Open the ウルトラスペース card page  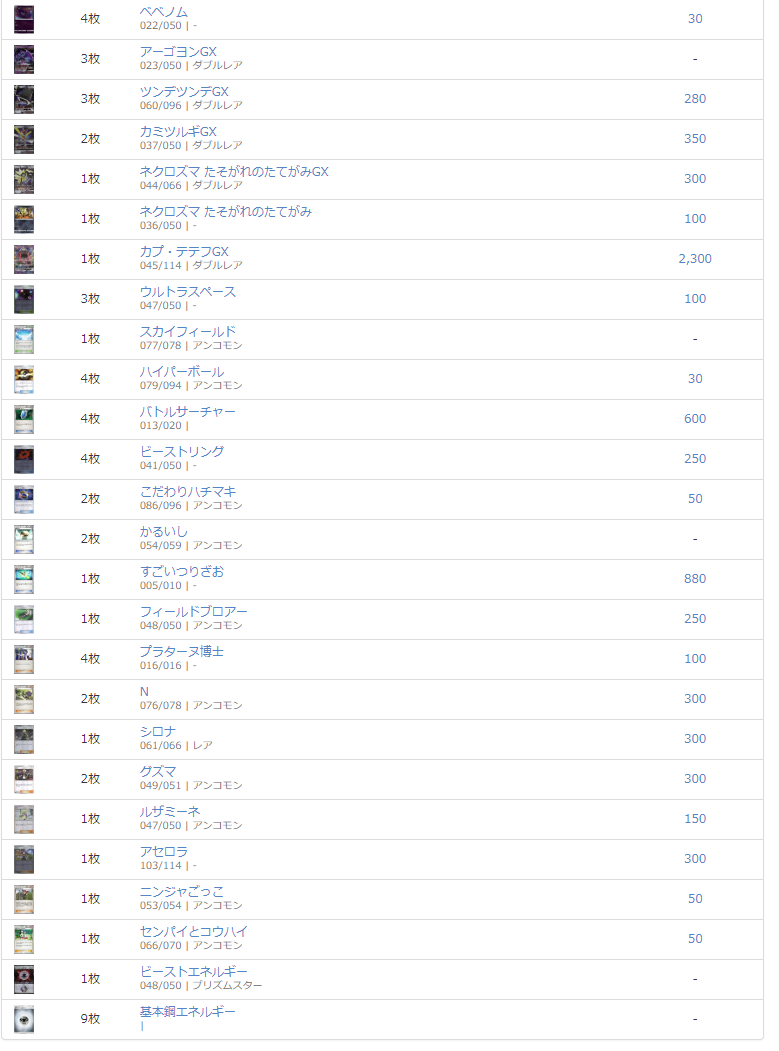188,292
